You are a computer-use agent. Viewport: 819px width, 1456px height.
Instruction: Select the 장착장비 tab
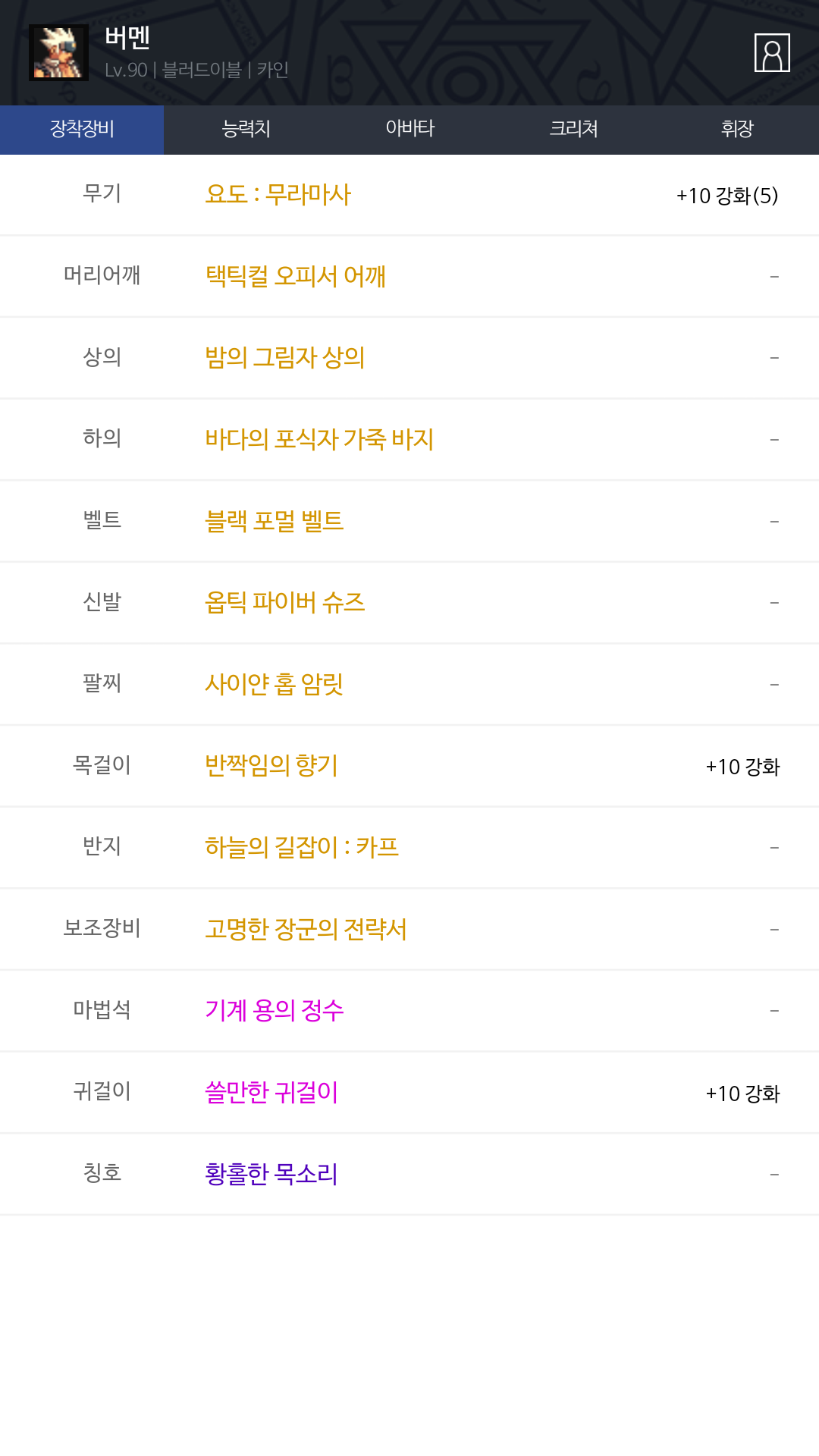(x=82, y=130)
